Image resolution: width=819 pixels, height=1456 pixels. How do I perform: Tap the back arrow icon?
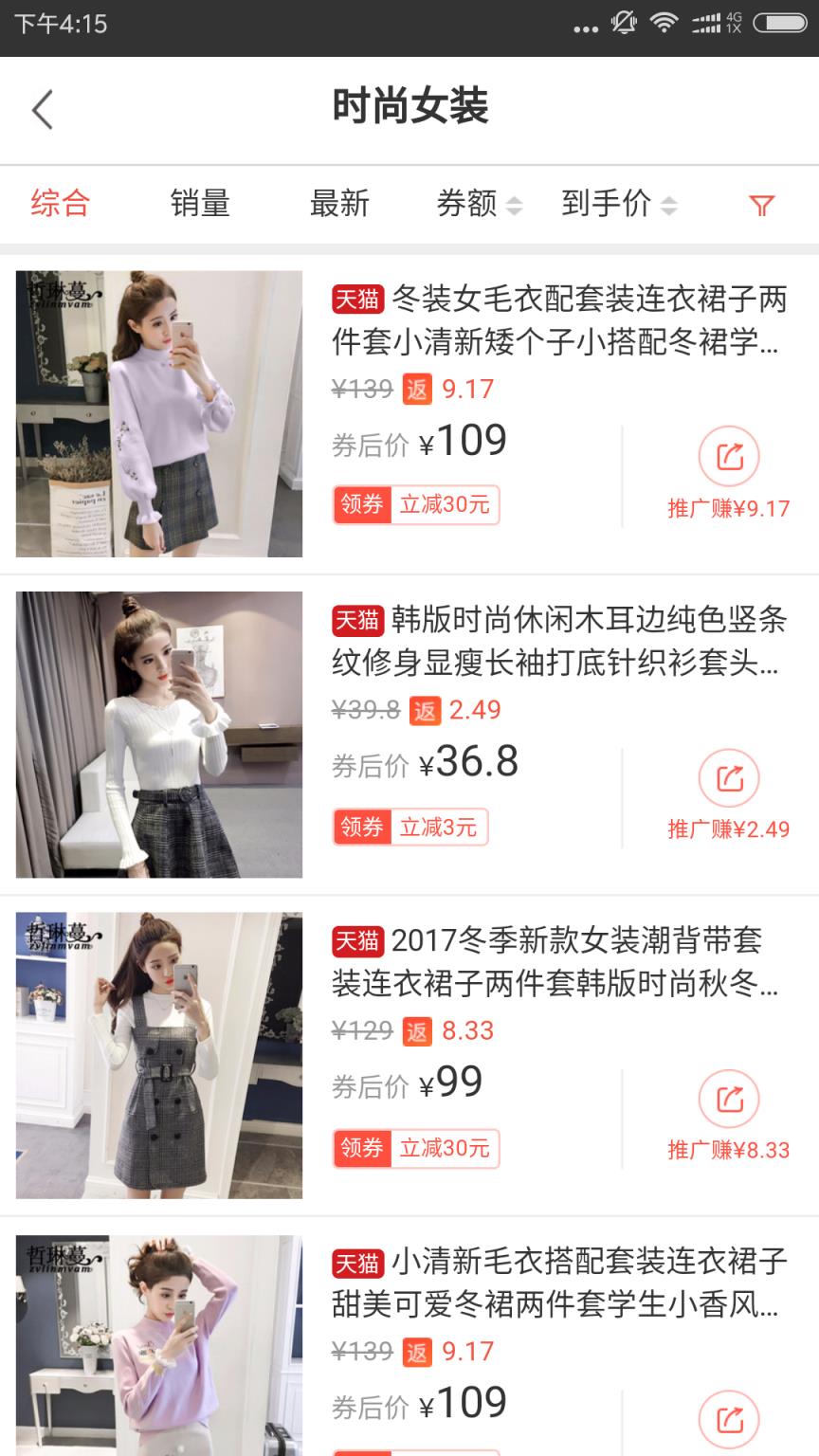(x=42, y=109)
